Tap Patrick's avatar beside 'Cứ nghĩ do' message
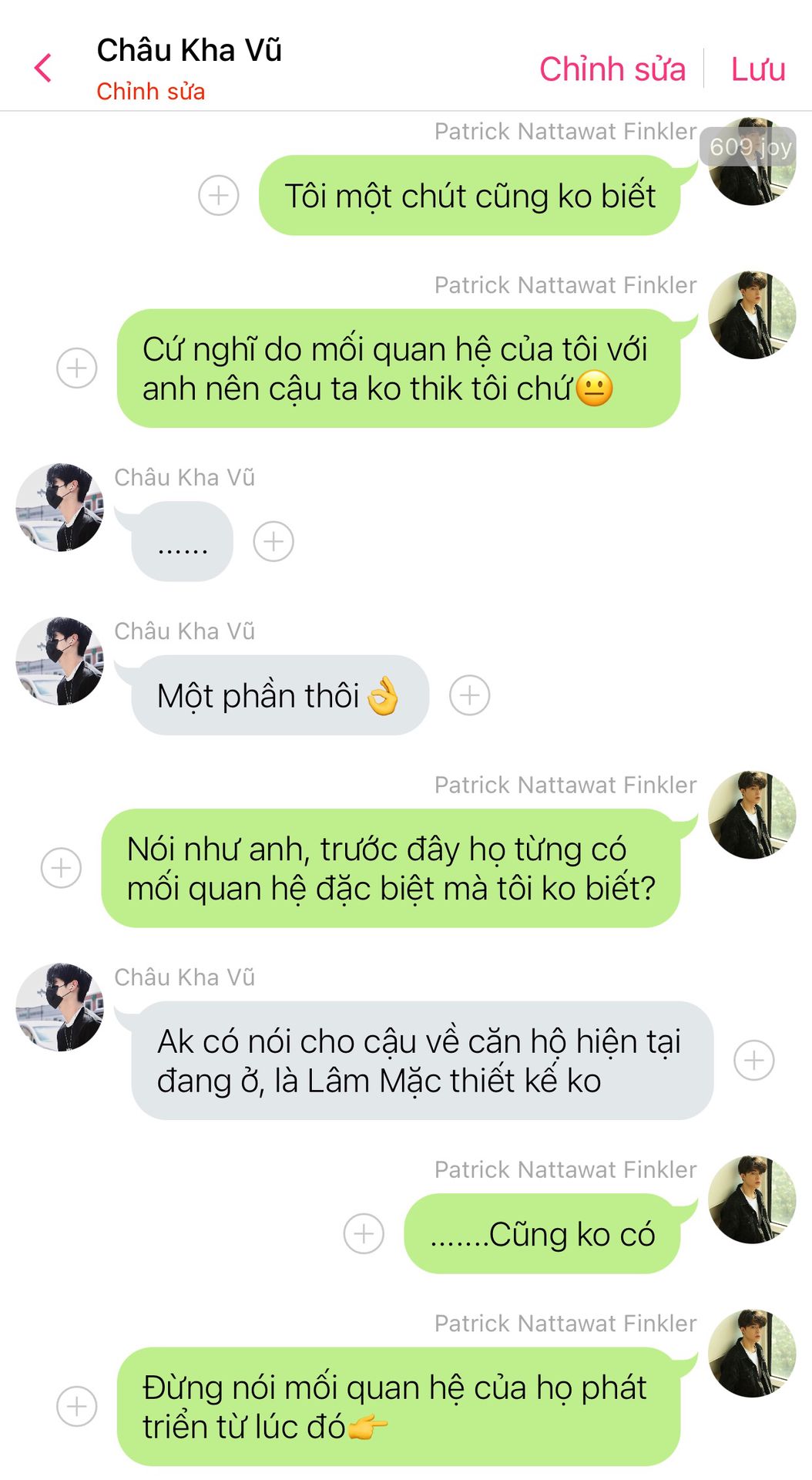 coord(752,315)
